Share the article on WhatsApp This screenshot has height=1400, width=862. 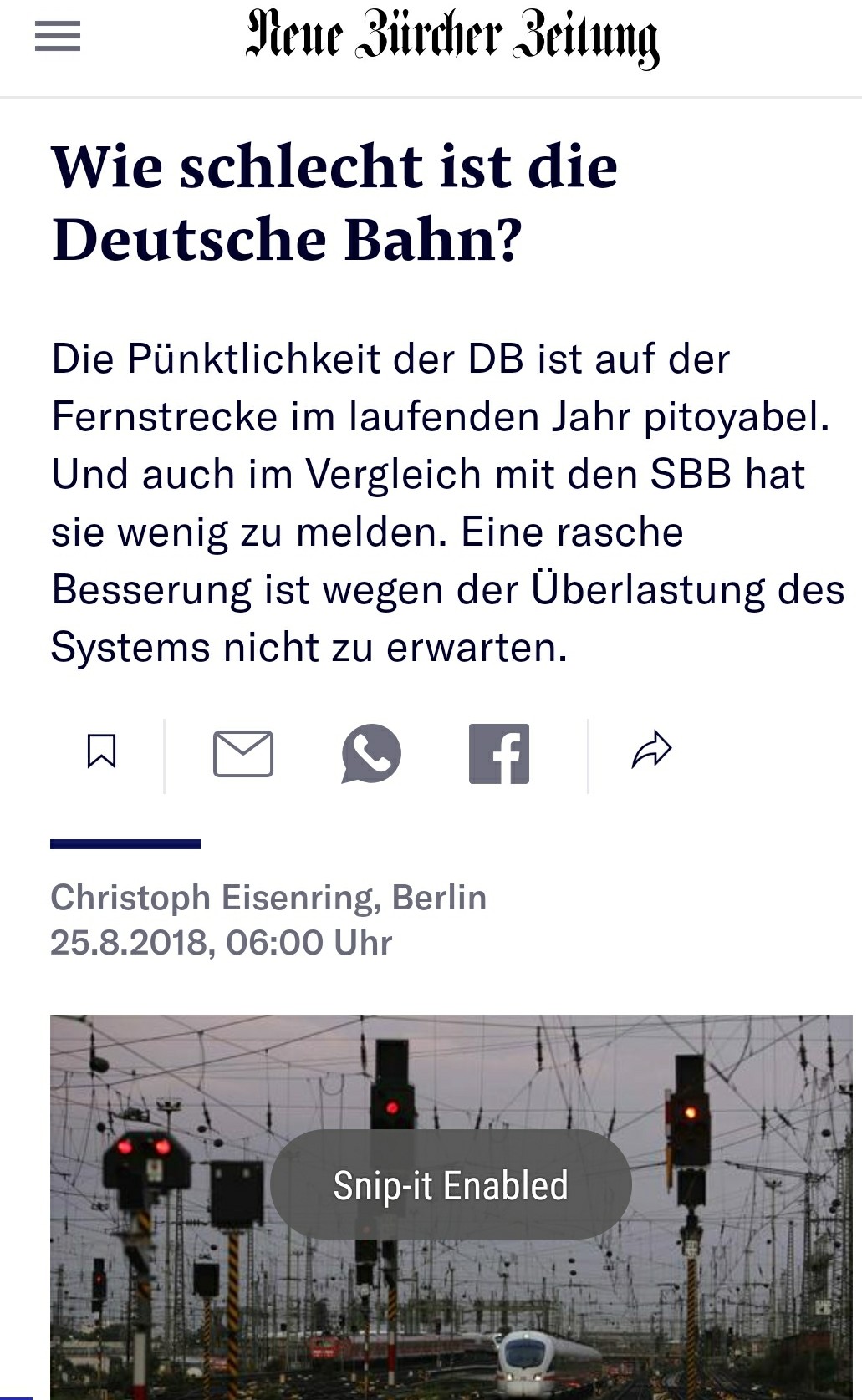coord(371,753)
